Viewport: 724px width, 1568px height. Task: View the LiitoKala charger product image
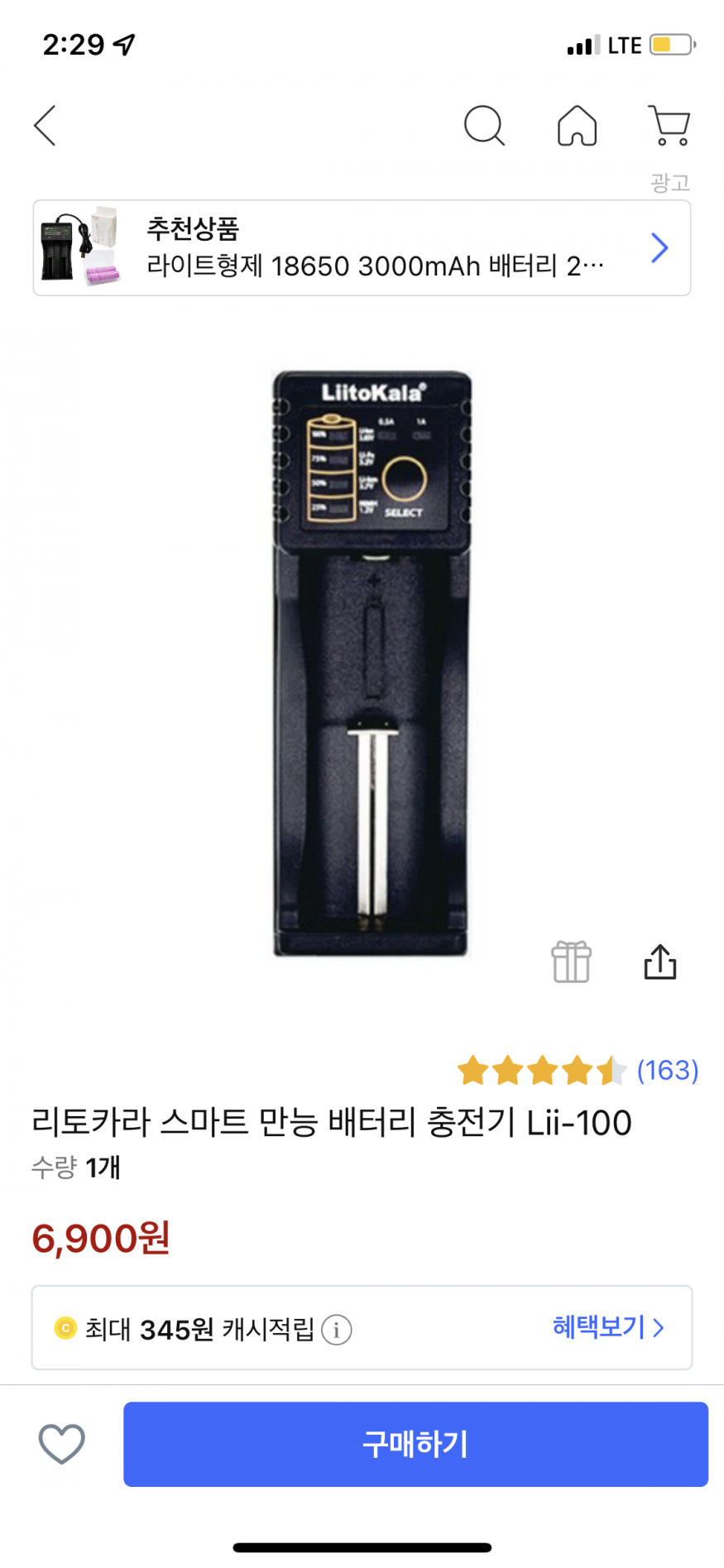point(371,662)
